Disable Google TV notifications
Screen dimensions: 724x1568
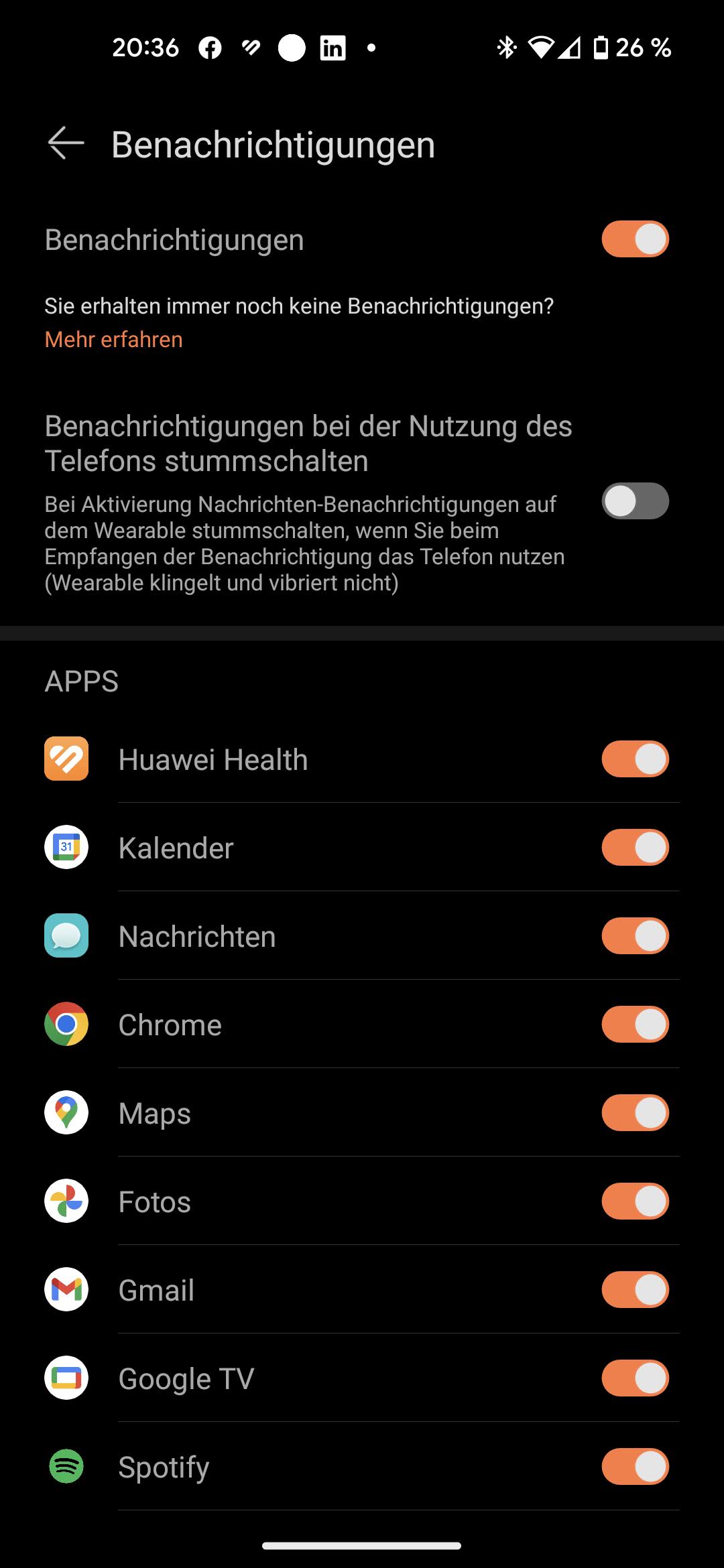(x=635, y=1378)
